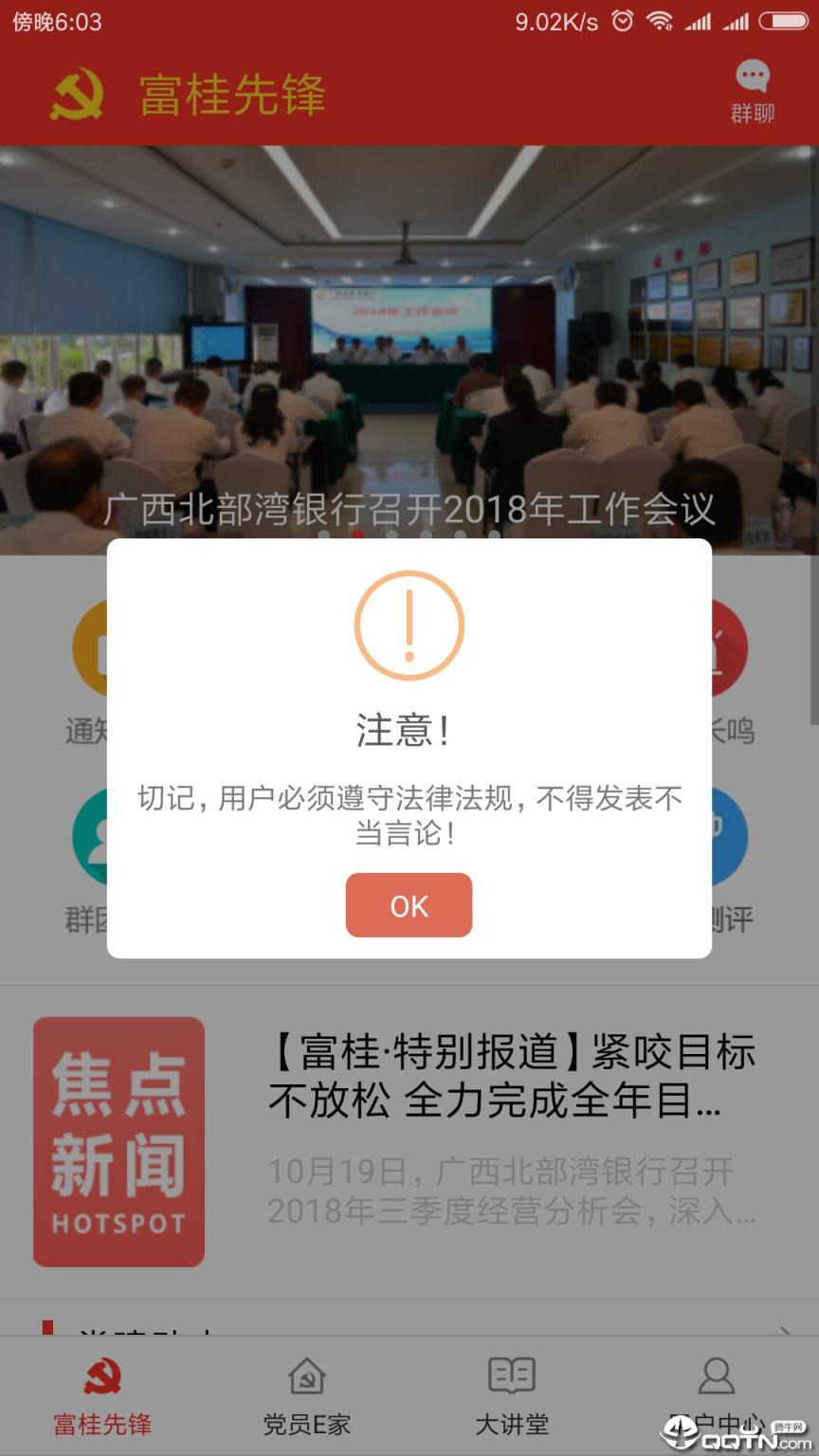Switch to the 大讲堂 tab
Screen dimensions: 819x1456
point(512,1393)
